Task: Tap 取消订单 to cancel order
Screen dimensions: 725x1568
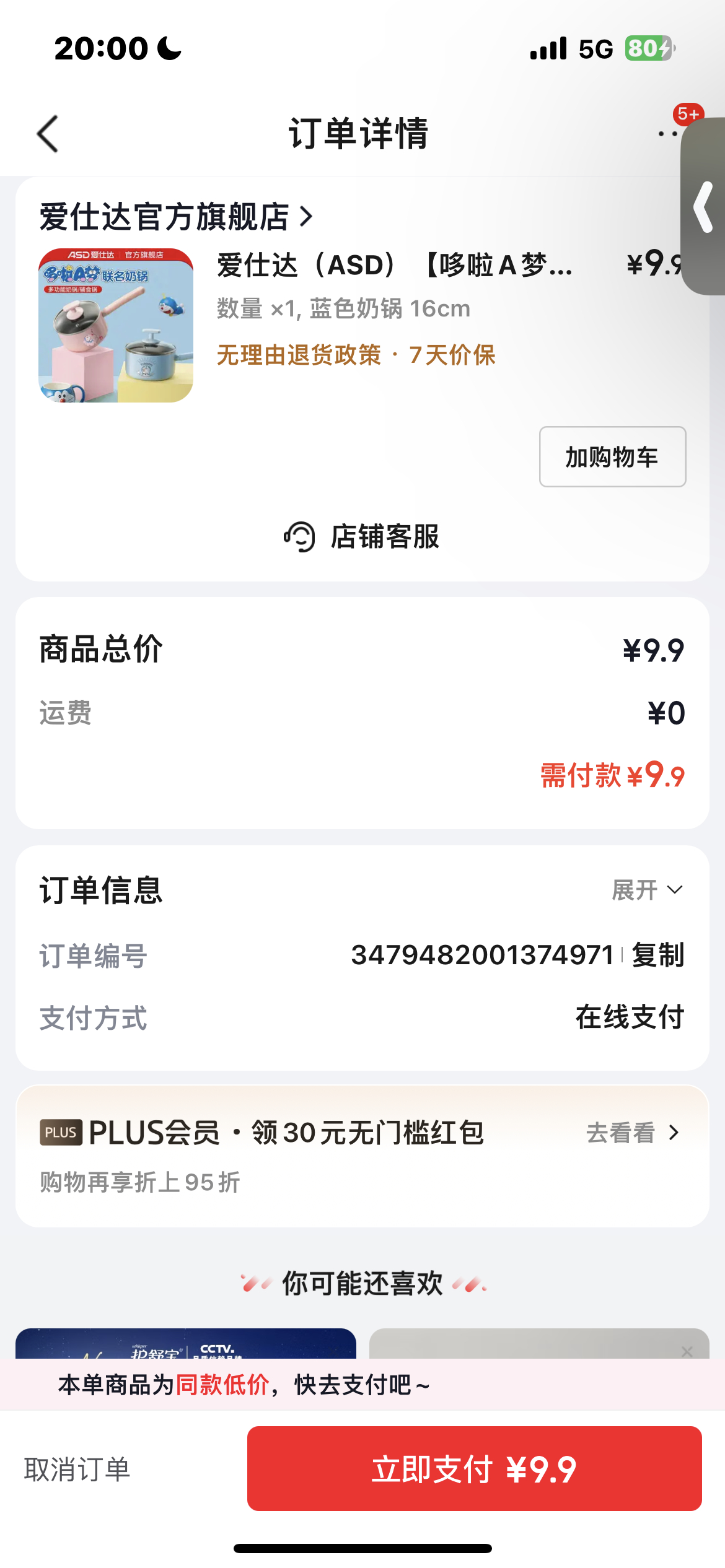Action: click(x=77, y=1469)
